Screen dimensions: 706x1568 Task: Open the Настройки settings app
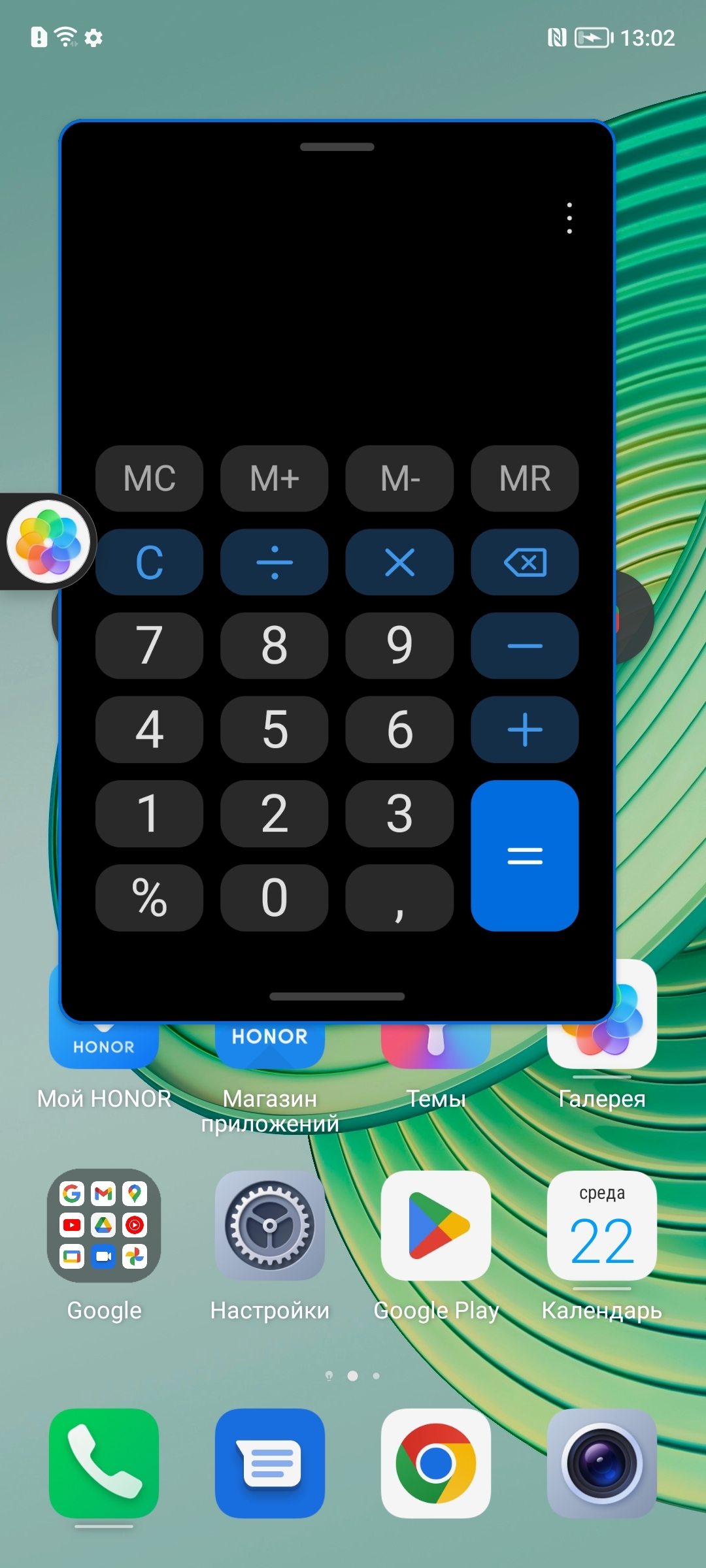pyautogui.click(x=270, y=1226)
